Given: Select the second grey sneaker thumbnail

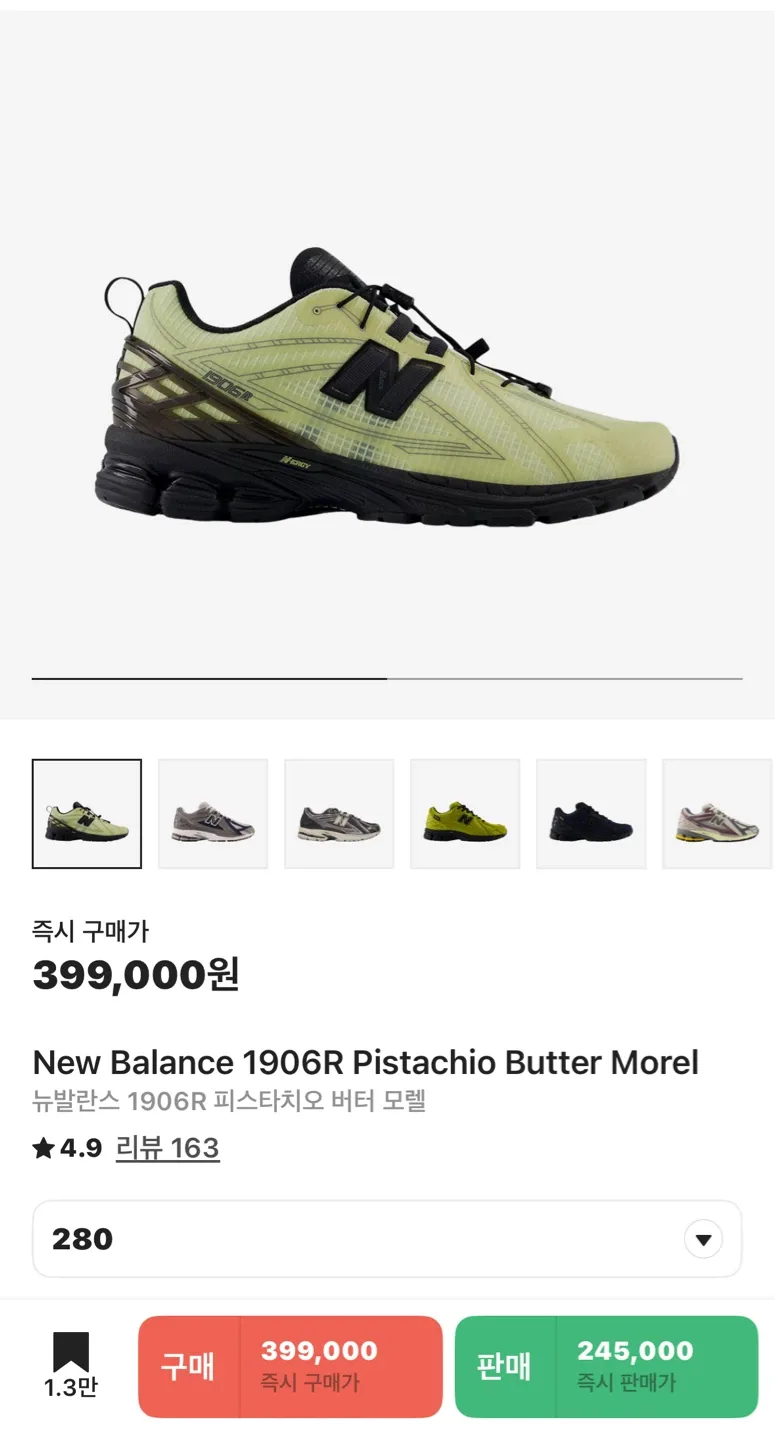Looking at the screenshot, I should tap(213, 814).
